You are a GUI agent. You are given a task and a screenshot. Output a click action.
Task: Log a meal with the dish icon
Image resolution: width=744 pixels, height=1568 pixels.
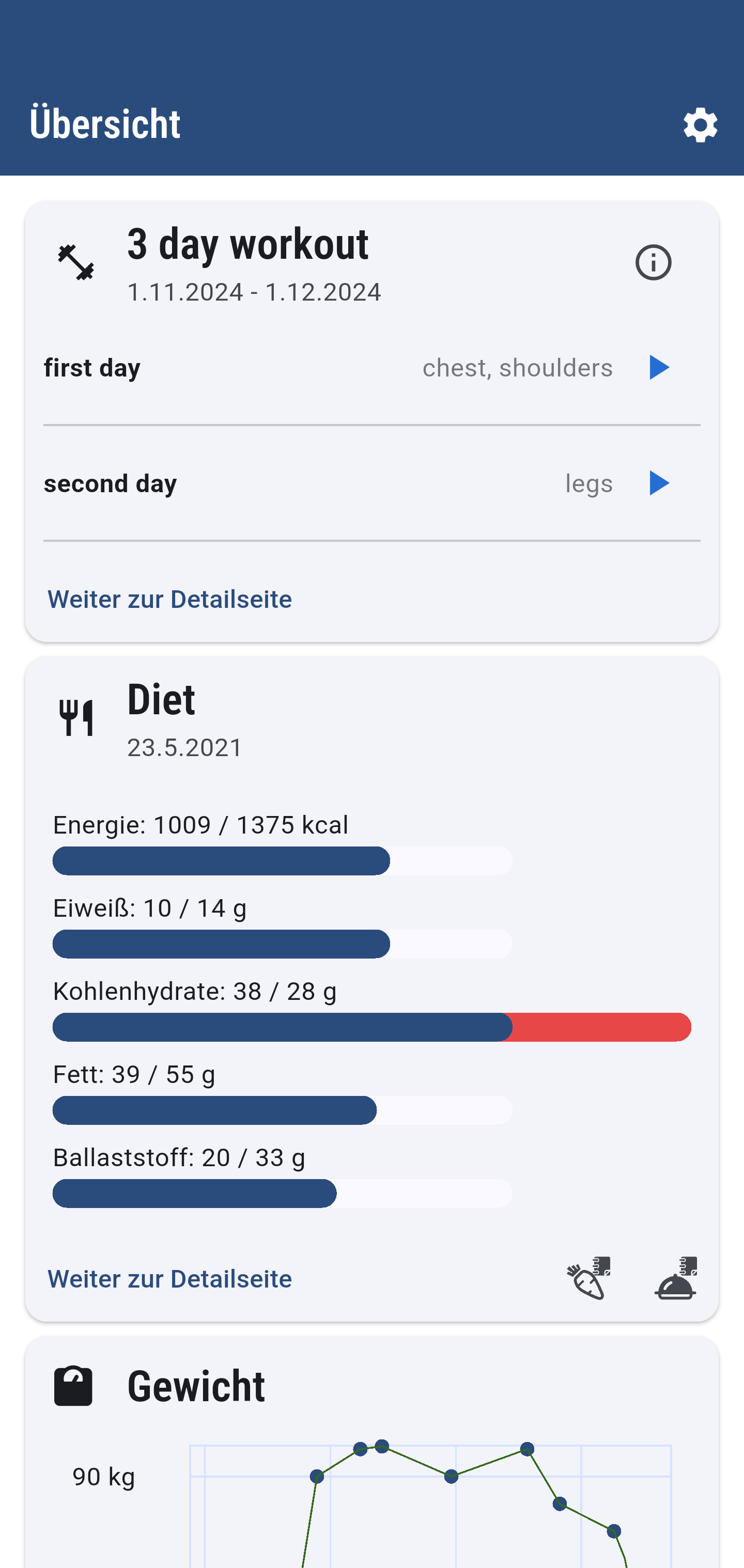click(x=675, y=1278)
